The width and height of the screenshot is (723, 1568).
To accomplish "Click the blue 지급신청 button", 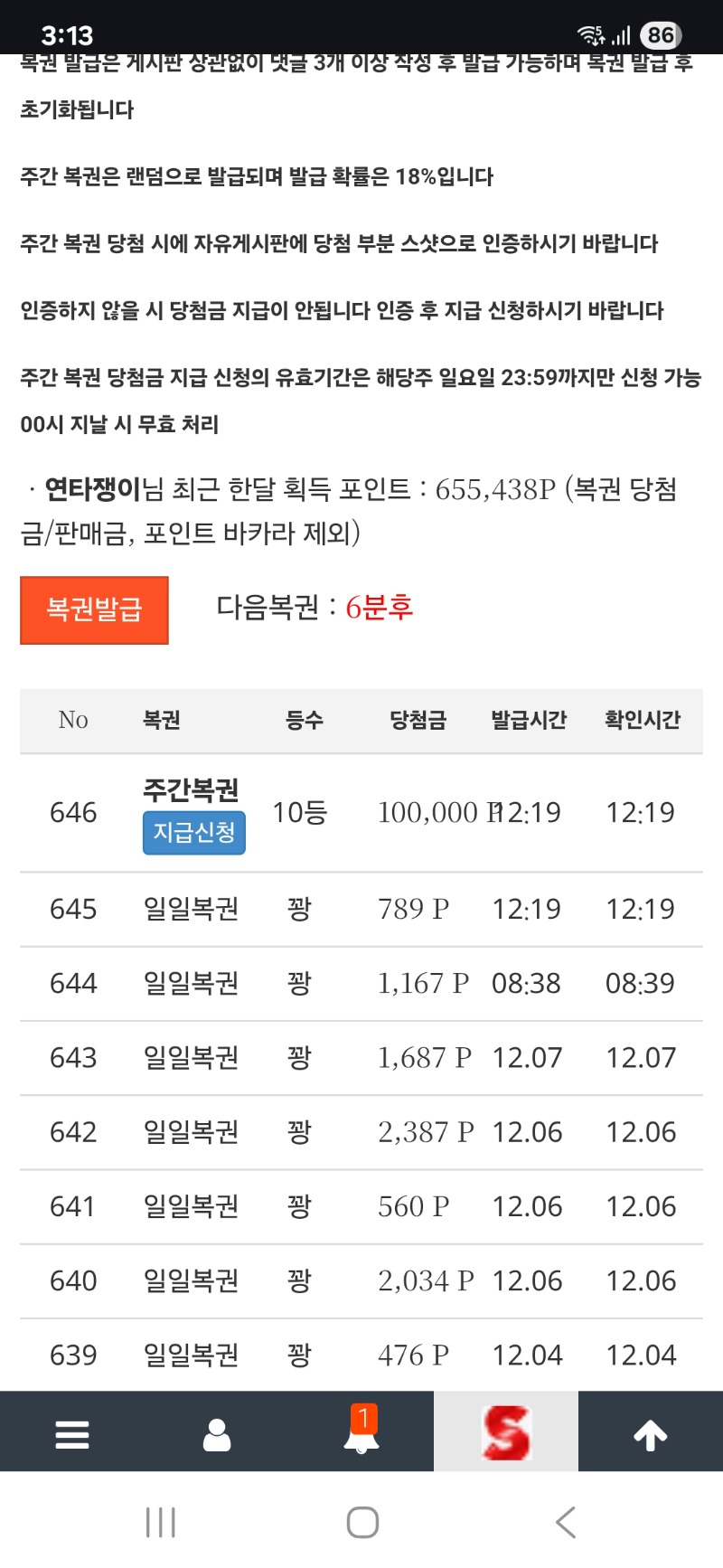I will click(192, 833).
